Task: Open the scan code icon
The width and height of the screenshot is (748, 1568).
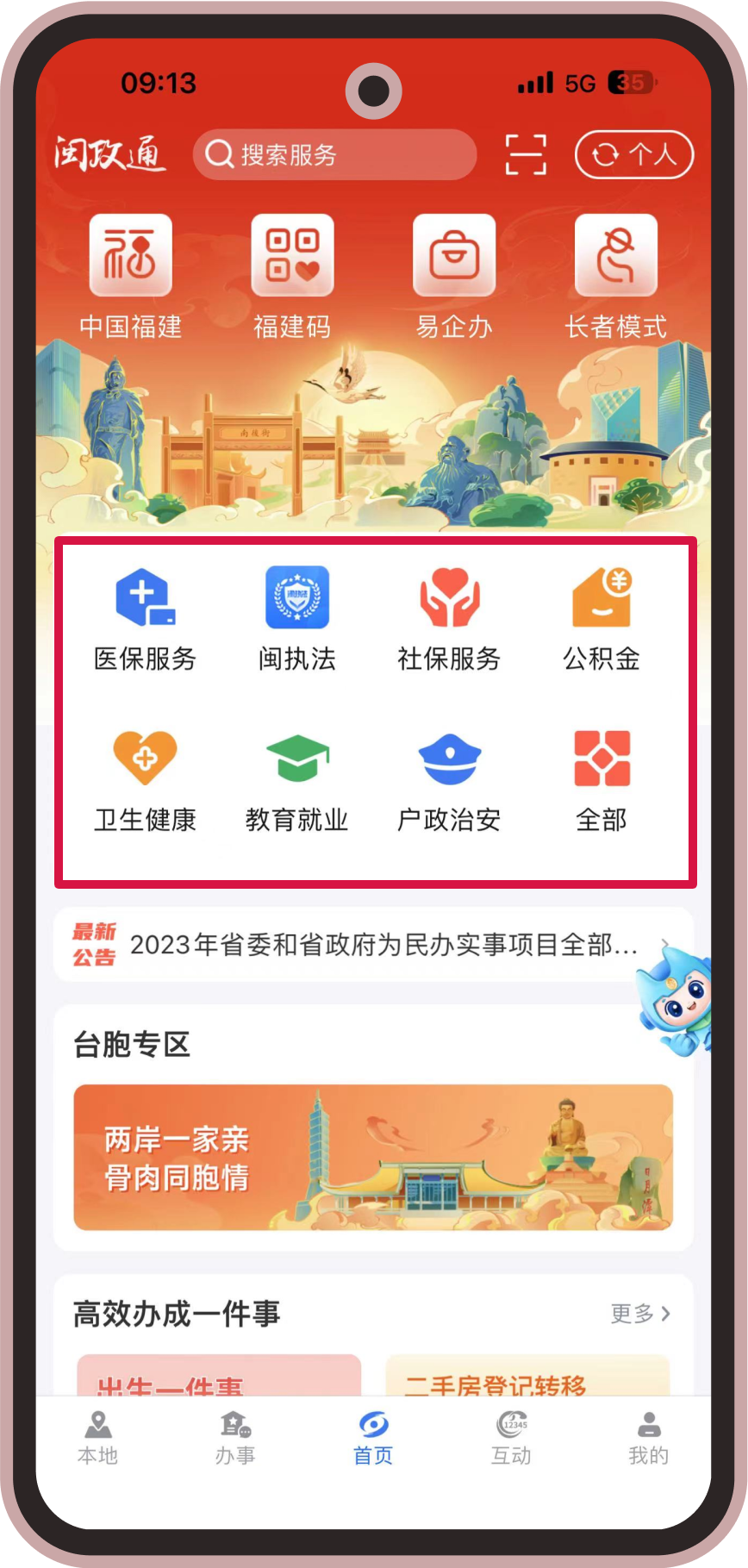Action: (x=526, y=155)
